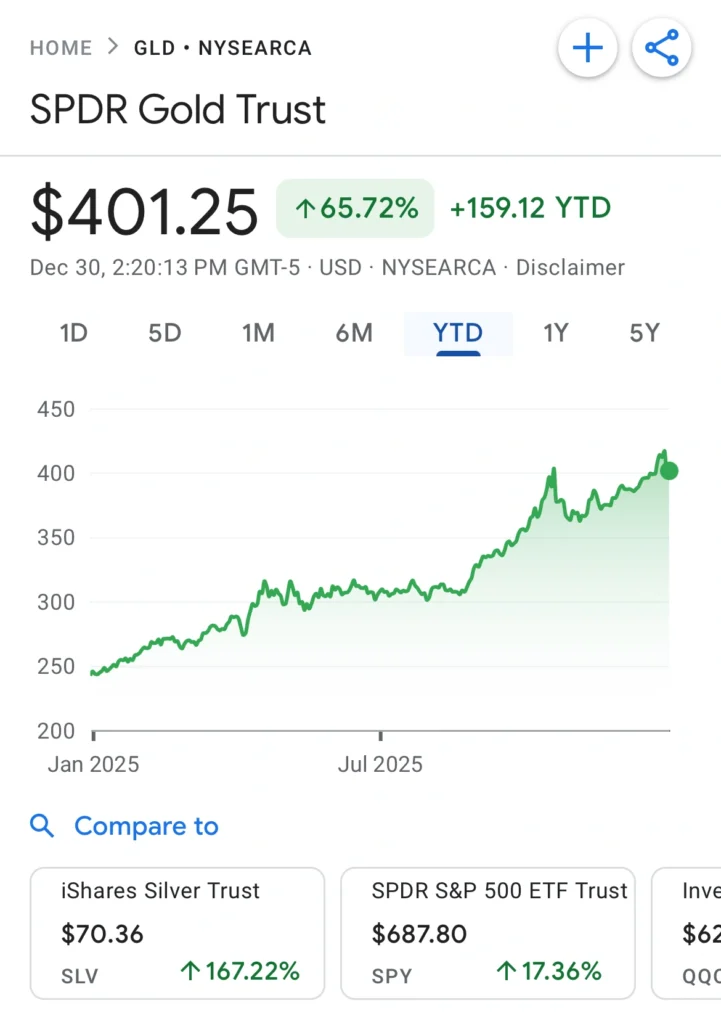Click the Jul 2025 marker on the chart axis
The height and width of the screenshot is (1024, 721).
[380, 763]
